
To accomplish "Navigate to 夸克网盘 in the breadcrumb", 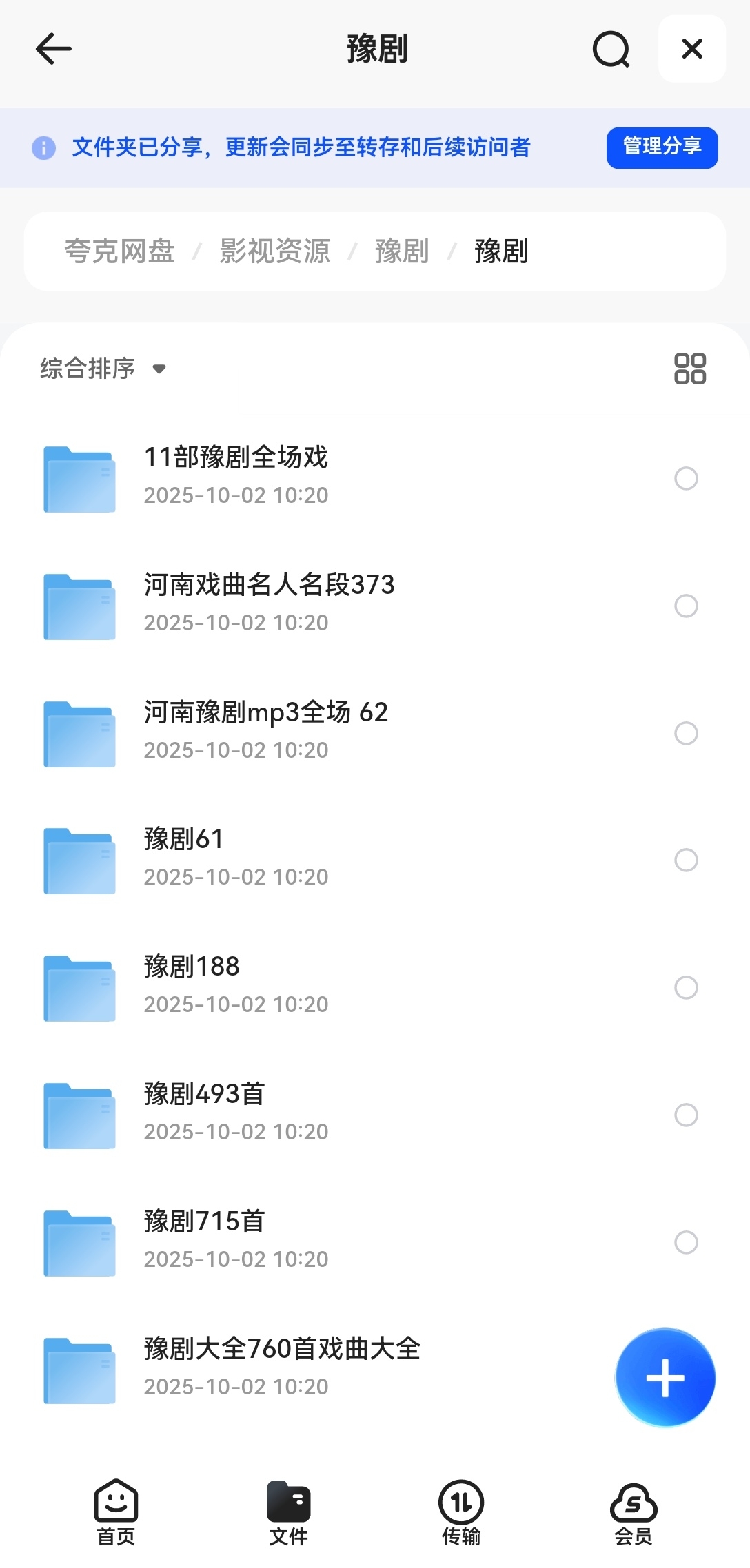I will pos(119,251).
